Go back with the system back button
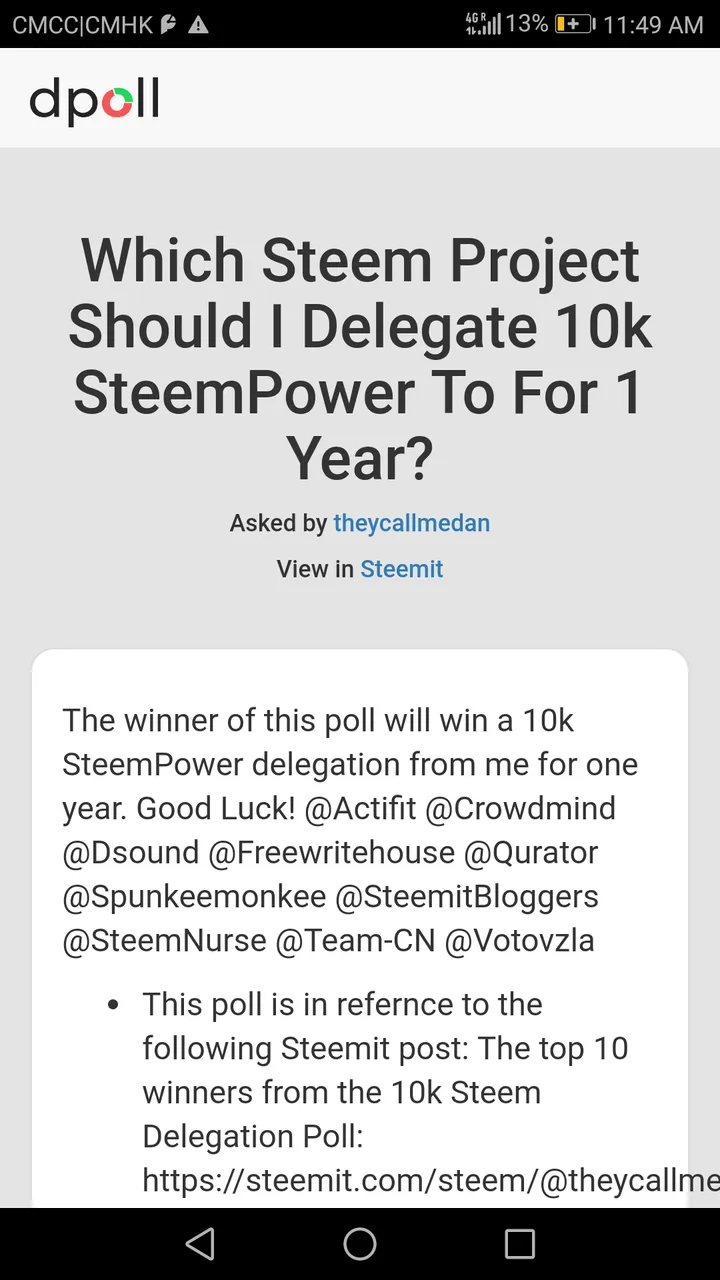Image resolution: width=720 pixels, height=1280 pixels. click(200, 1243)
